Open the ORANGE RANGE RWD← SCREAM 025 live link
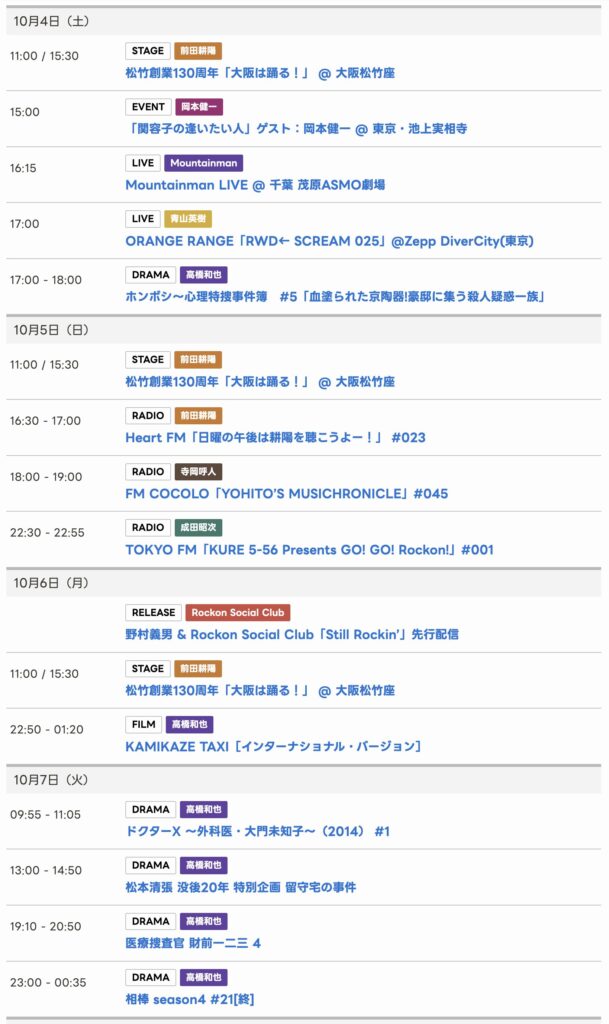Viewport: 609px width, 1024px height. click(329, 241)
